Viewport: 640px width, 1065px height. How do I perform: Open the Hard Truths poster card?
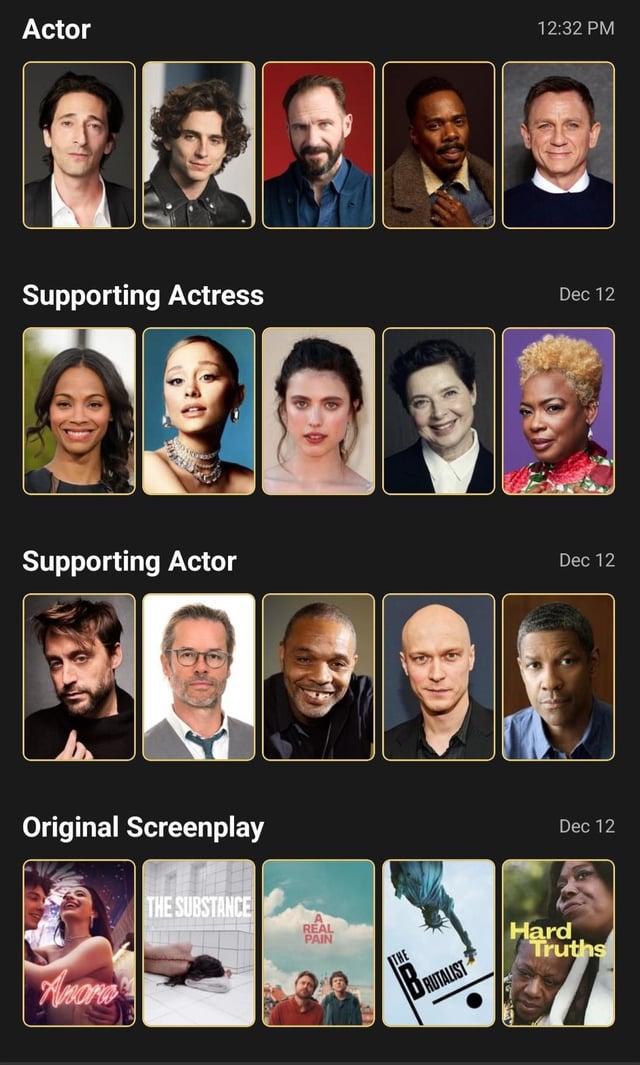(558, 943)
